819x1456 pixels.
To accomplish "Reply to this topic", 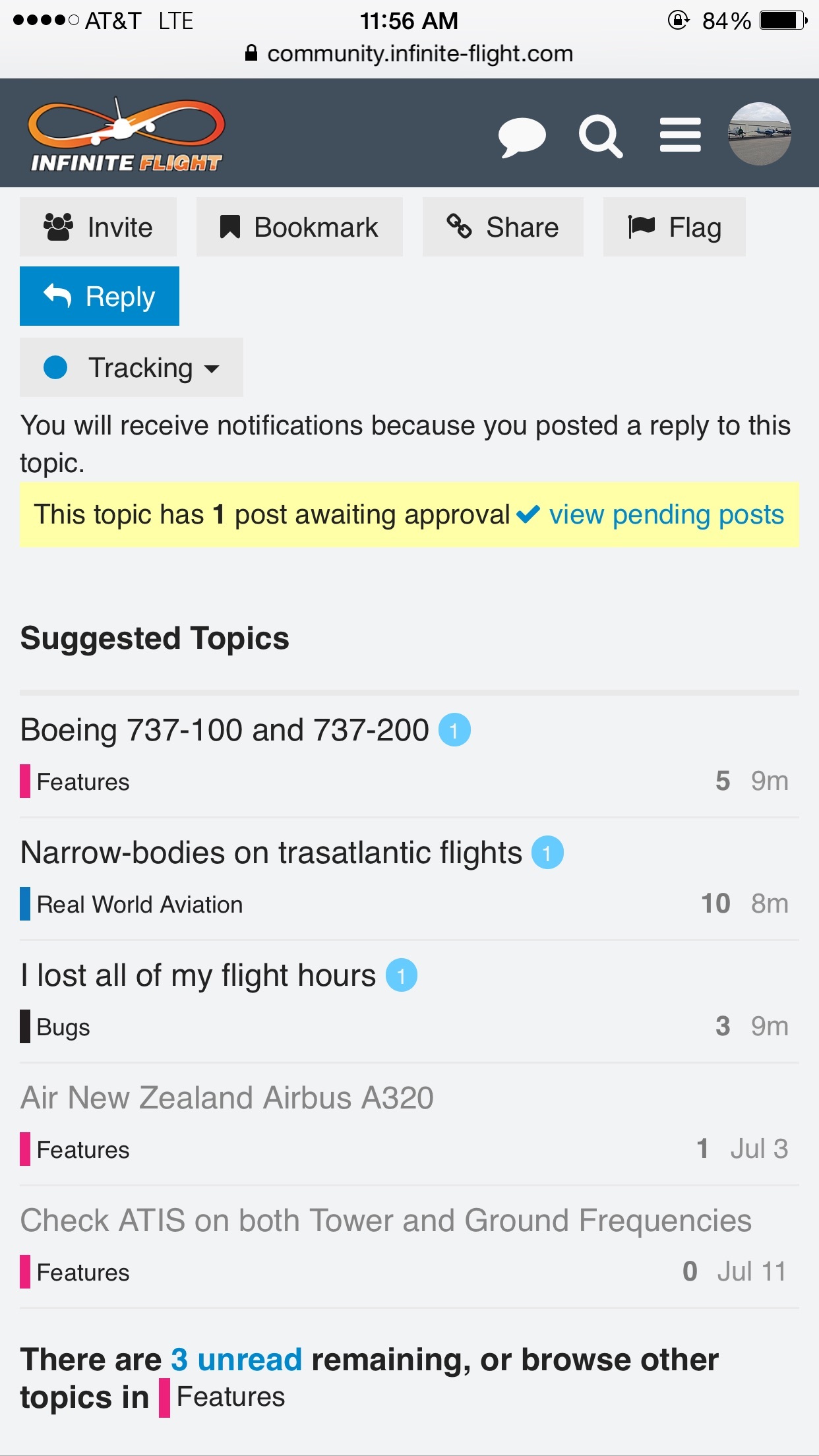I will 100,296.
